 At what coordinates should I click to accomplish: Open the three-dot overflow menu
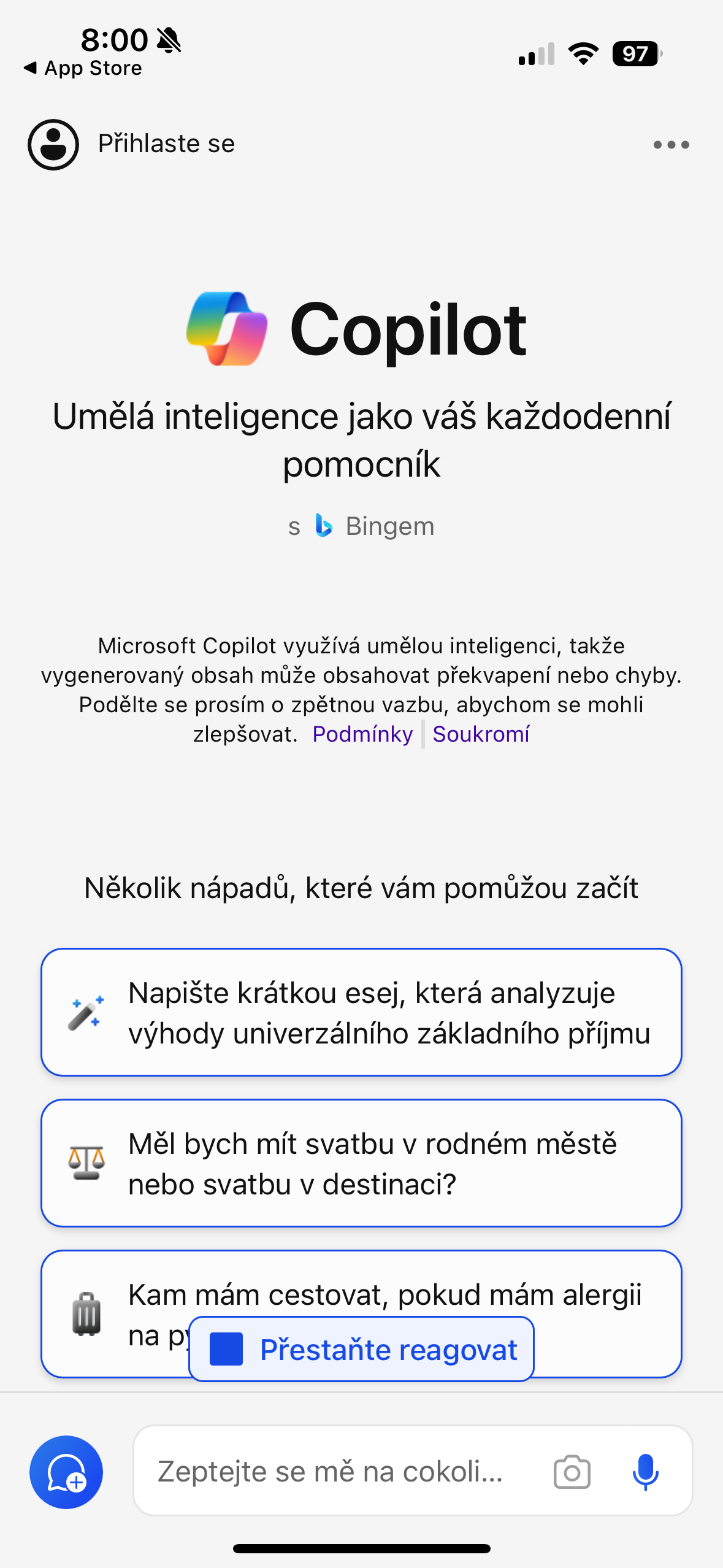[x=671, y=145]
